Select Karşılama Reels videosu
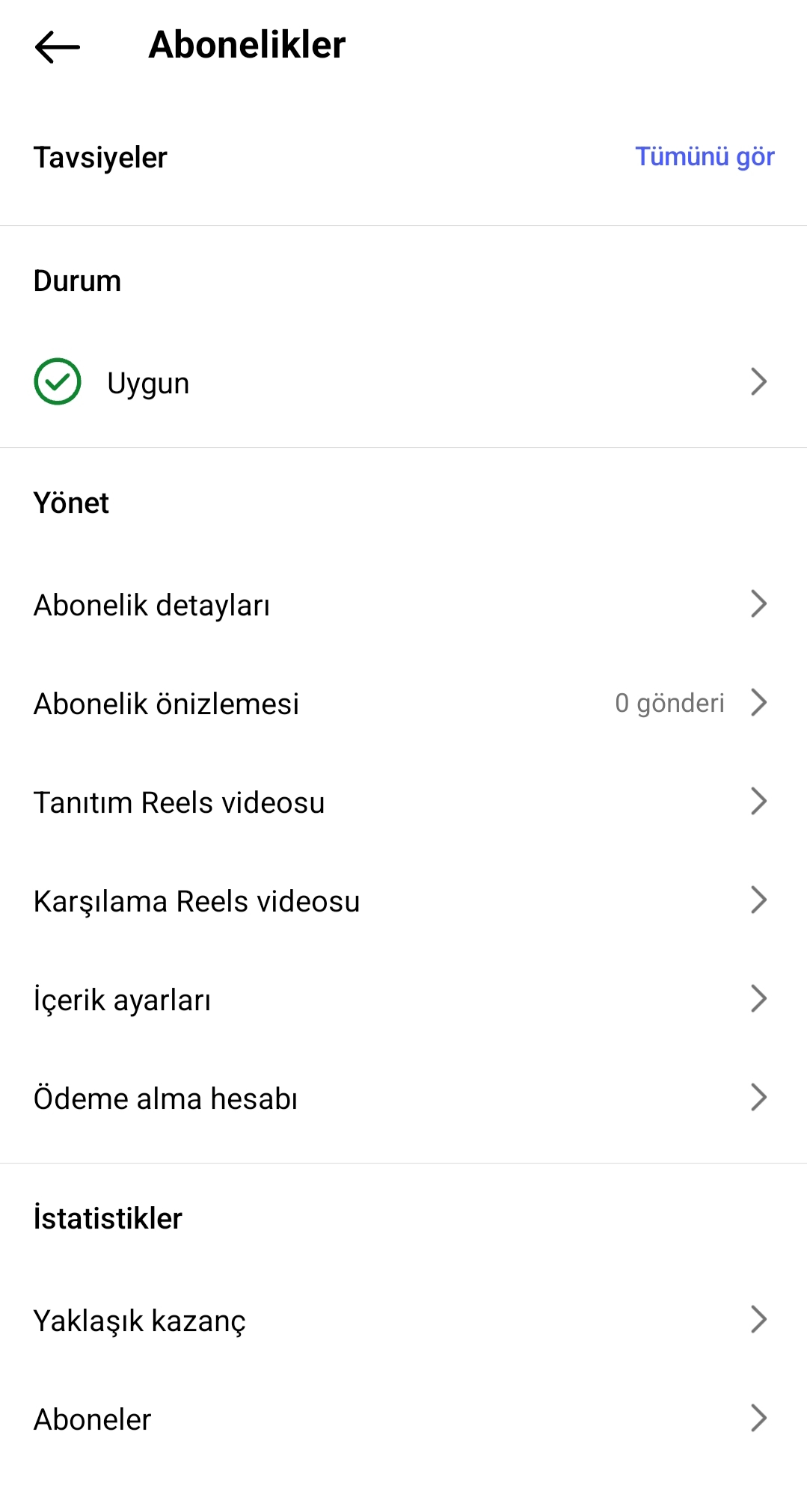Screen dimensions: 807x1512 click(403, 900)
